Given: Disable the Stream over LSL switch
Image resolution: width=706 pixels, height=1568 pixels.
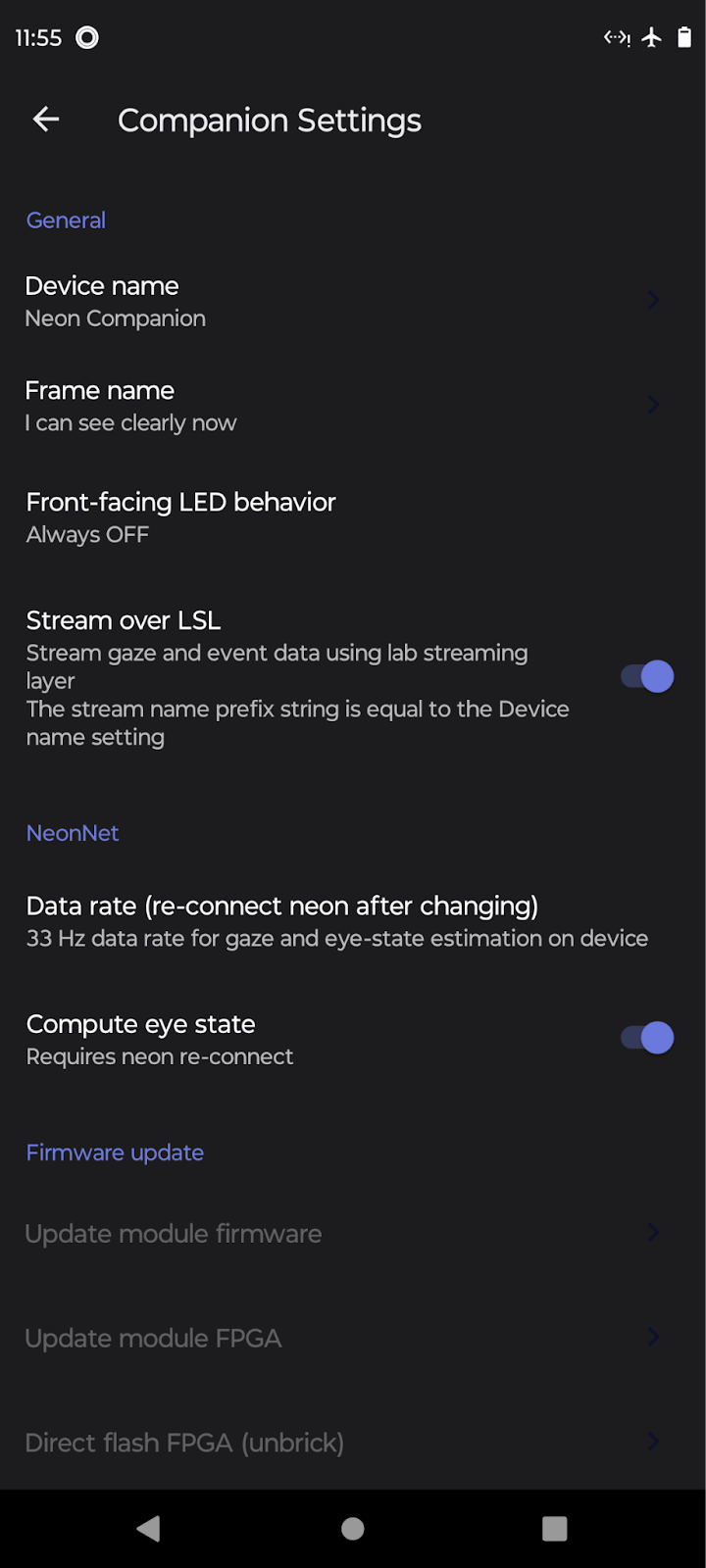Looking at the screenshot, I should point(647,676).
